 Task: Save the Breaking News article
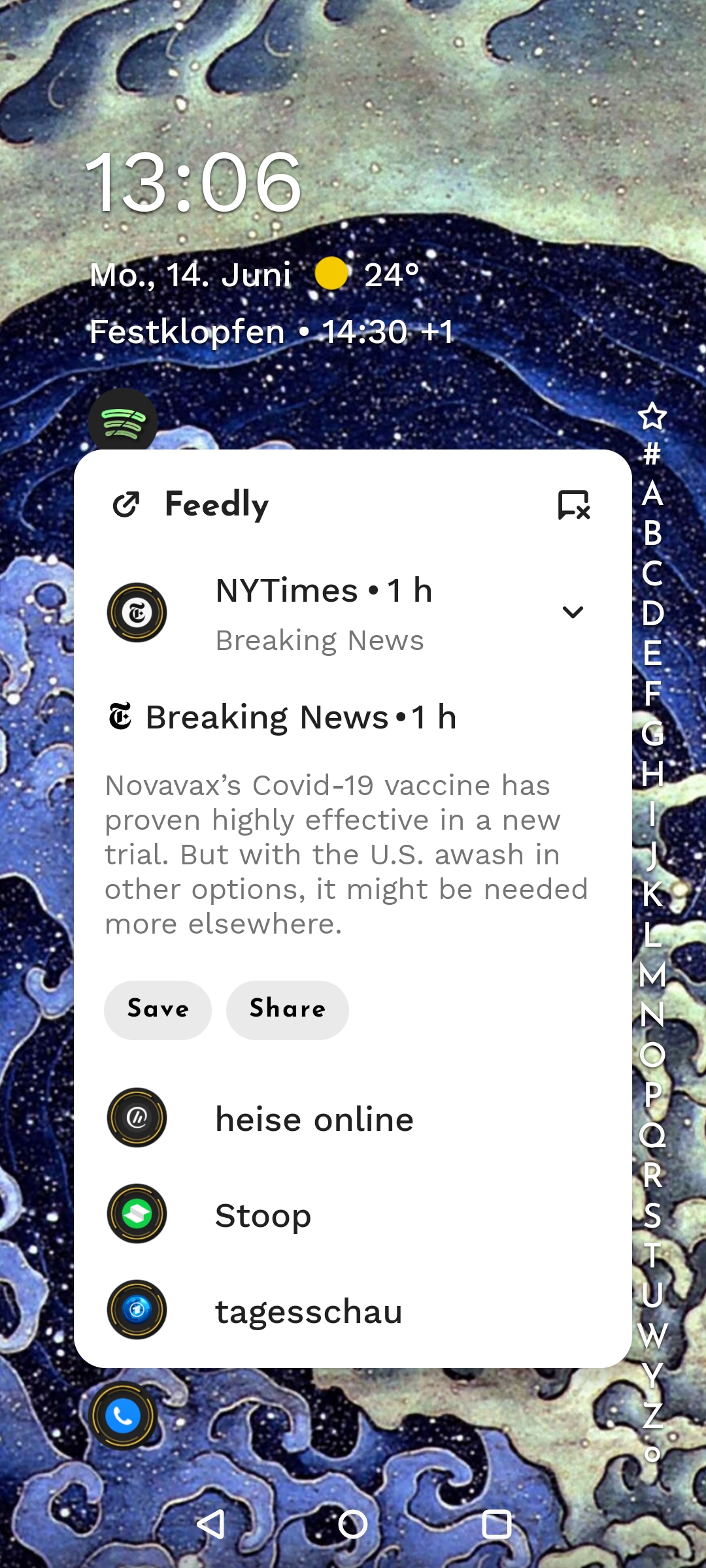click(x=158, y=1009)
